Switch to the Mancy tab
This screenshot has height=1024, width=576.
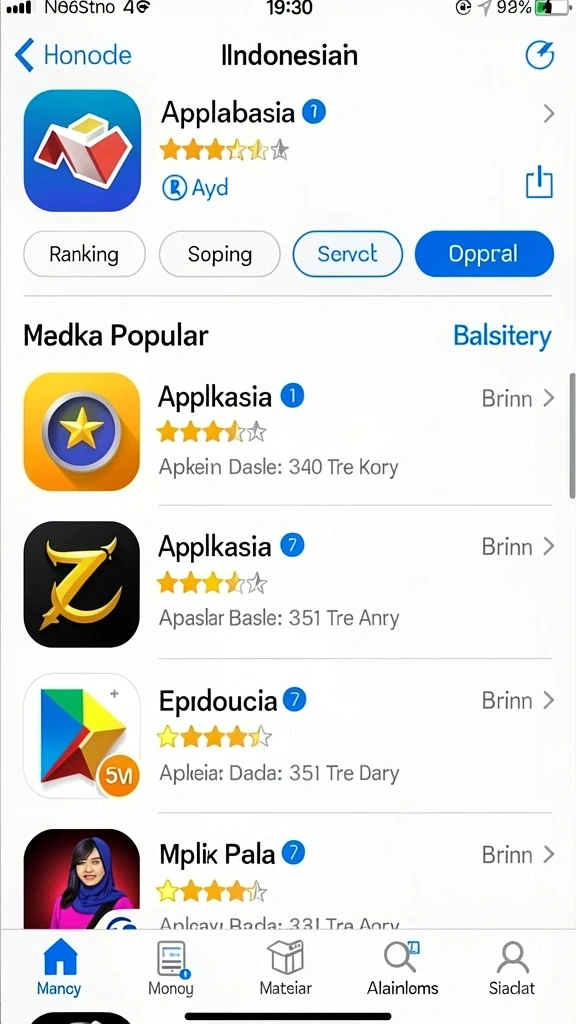pyautogui.click(x=59, y=967)
